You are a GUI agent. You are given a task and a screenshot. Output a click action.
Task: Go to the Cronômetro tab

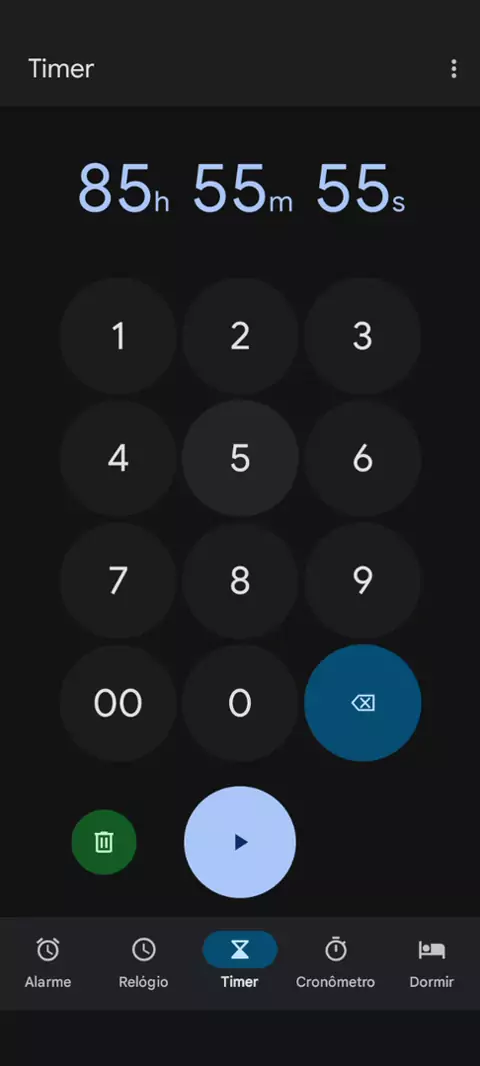click(335, 963)
